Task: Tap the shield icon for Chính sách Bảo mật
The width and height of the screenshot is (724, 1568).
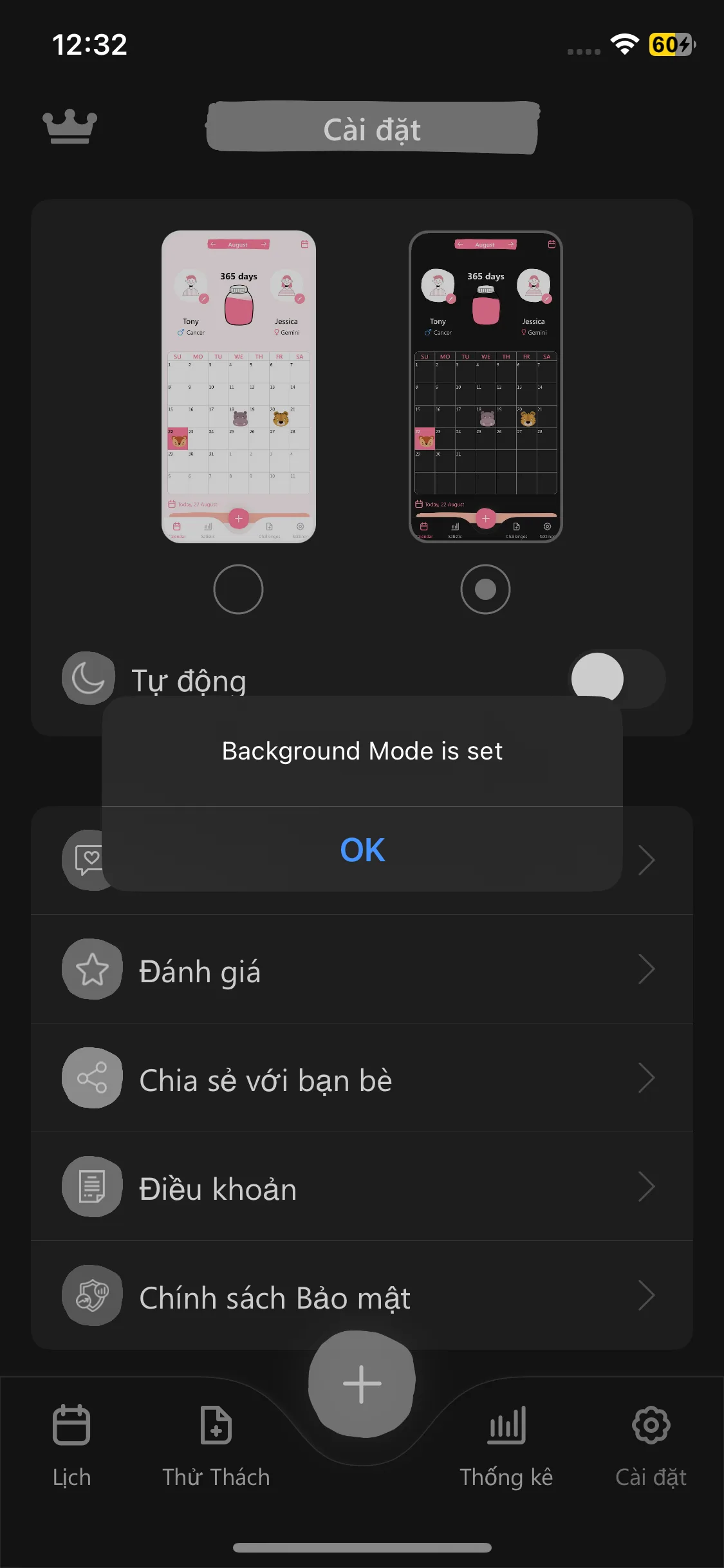Action: coord(92,1296)
